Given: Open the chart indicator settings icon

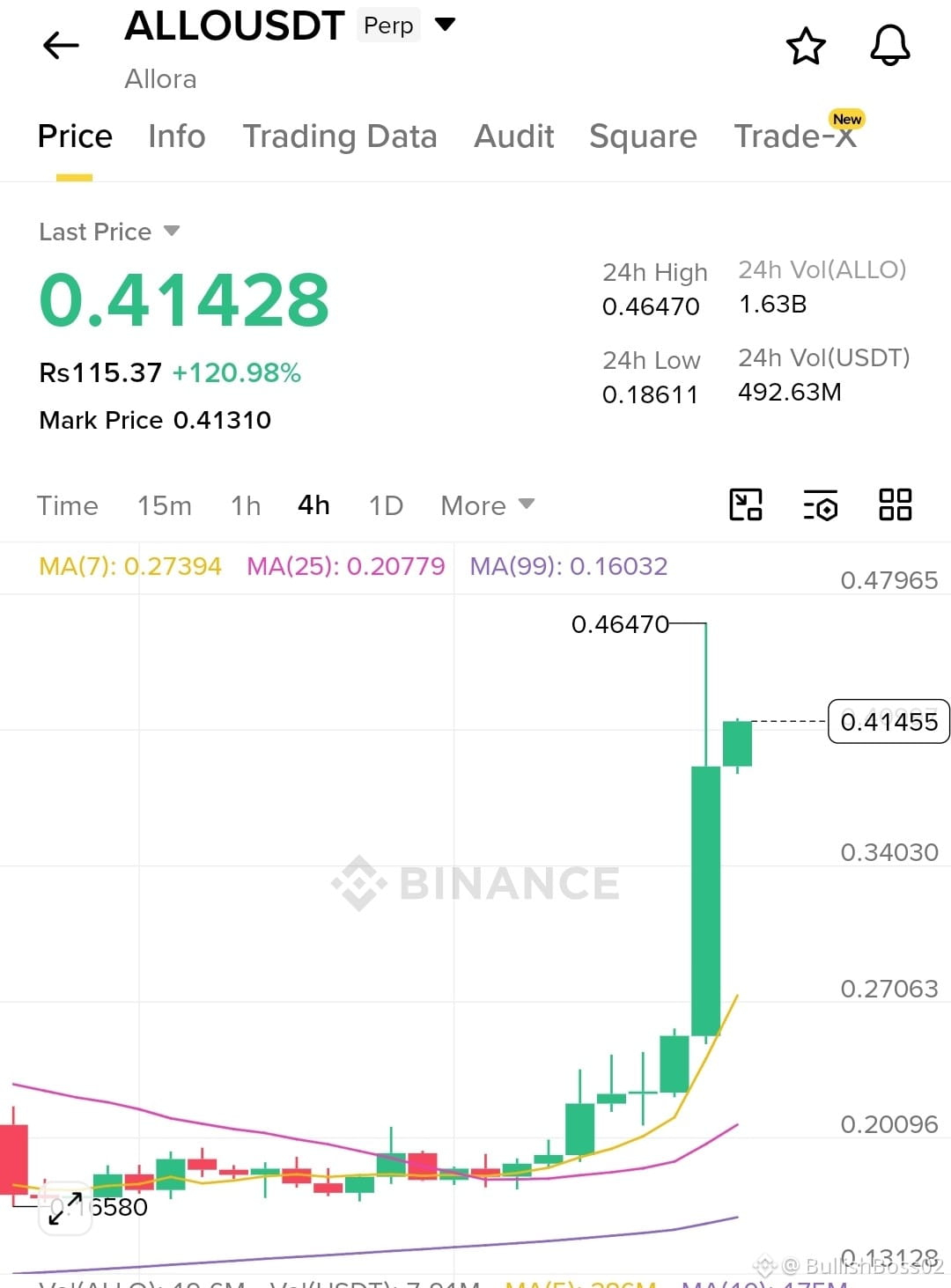Looking at the screenshot, I should point(821,504).
